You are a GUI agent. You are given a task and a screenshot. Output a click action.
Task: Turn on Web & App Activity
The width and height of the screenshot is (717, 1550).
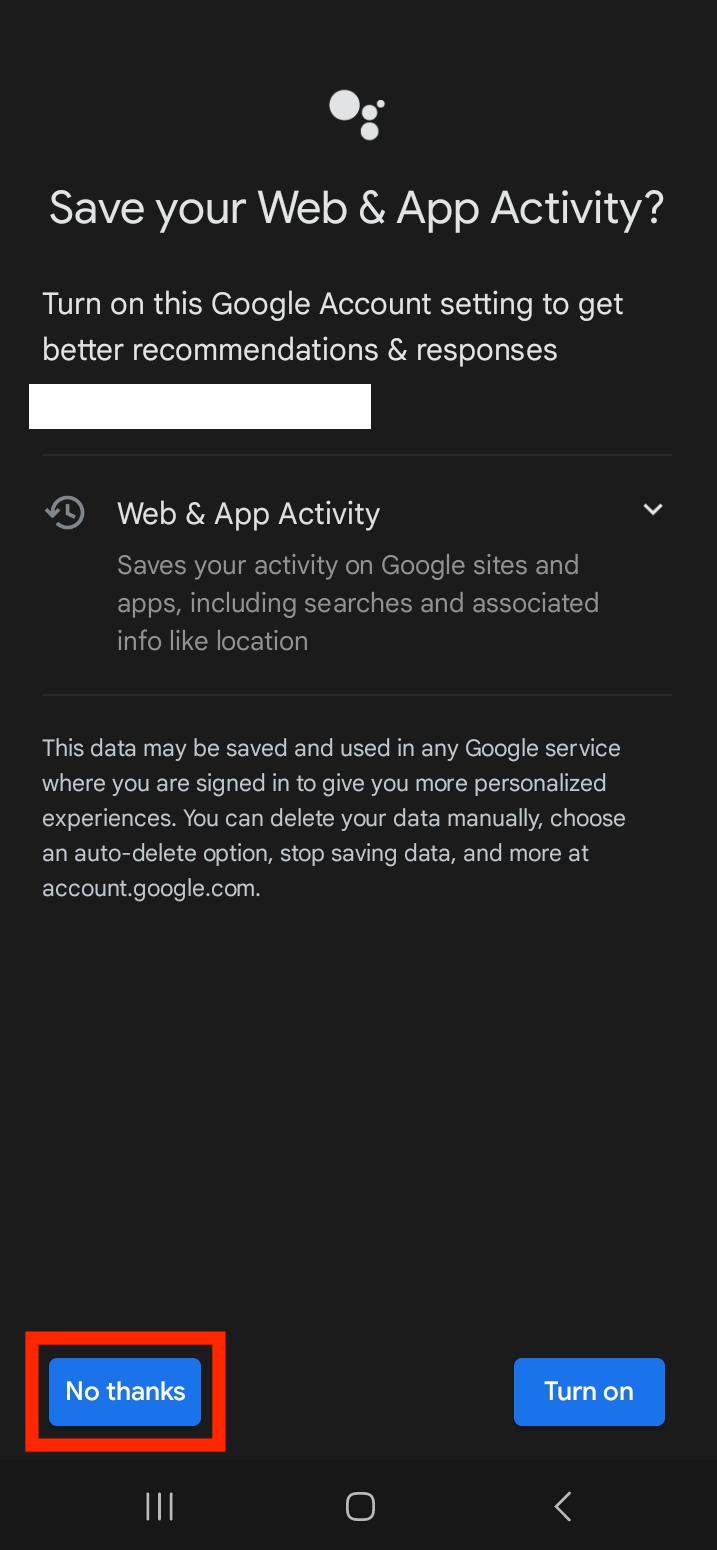589,1391
